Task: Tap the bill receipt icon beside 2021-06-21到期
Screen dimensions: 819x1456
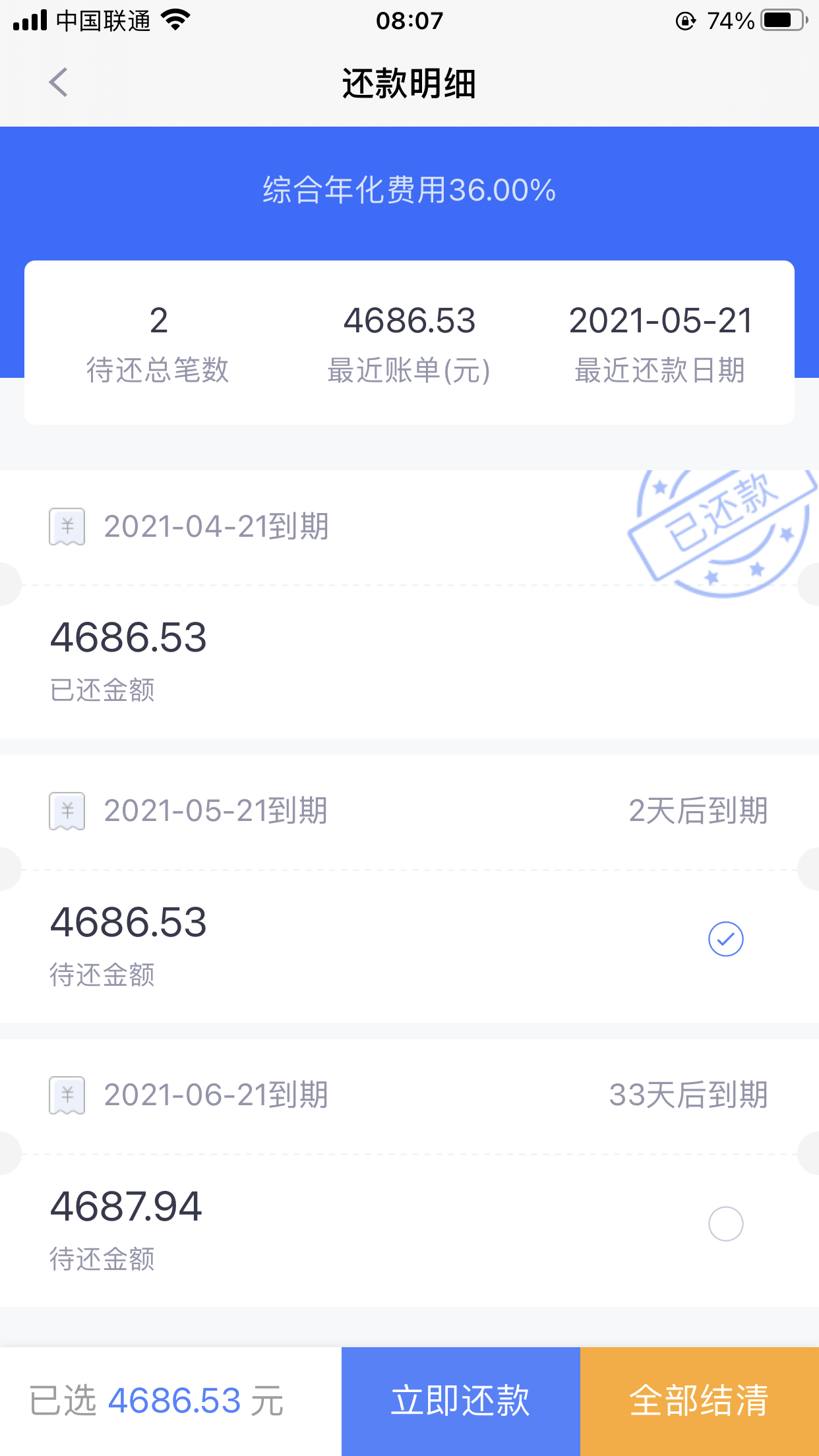Action: coord(66,1095)
